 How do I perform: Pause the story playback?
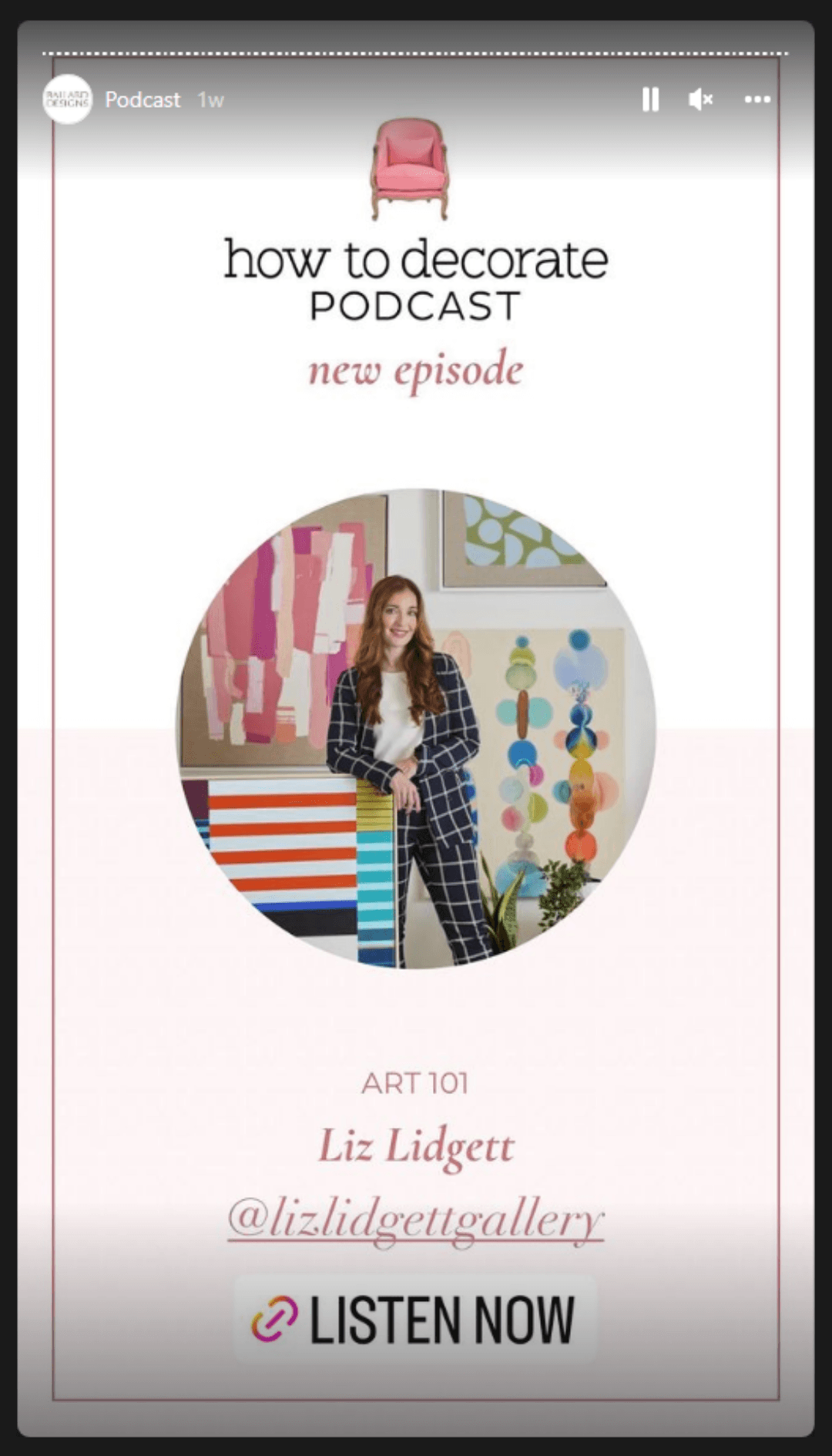pos(650,99)
